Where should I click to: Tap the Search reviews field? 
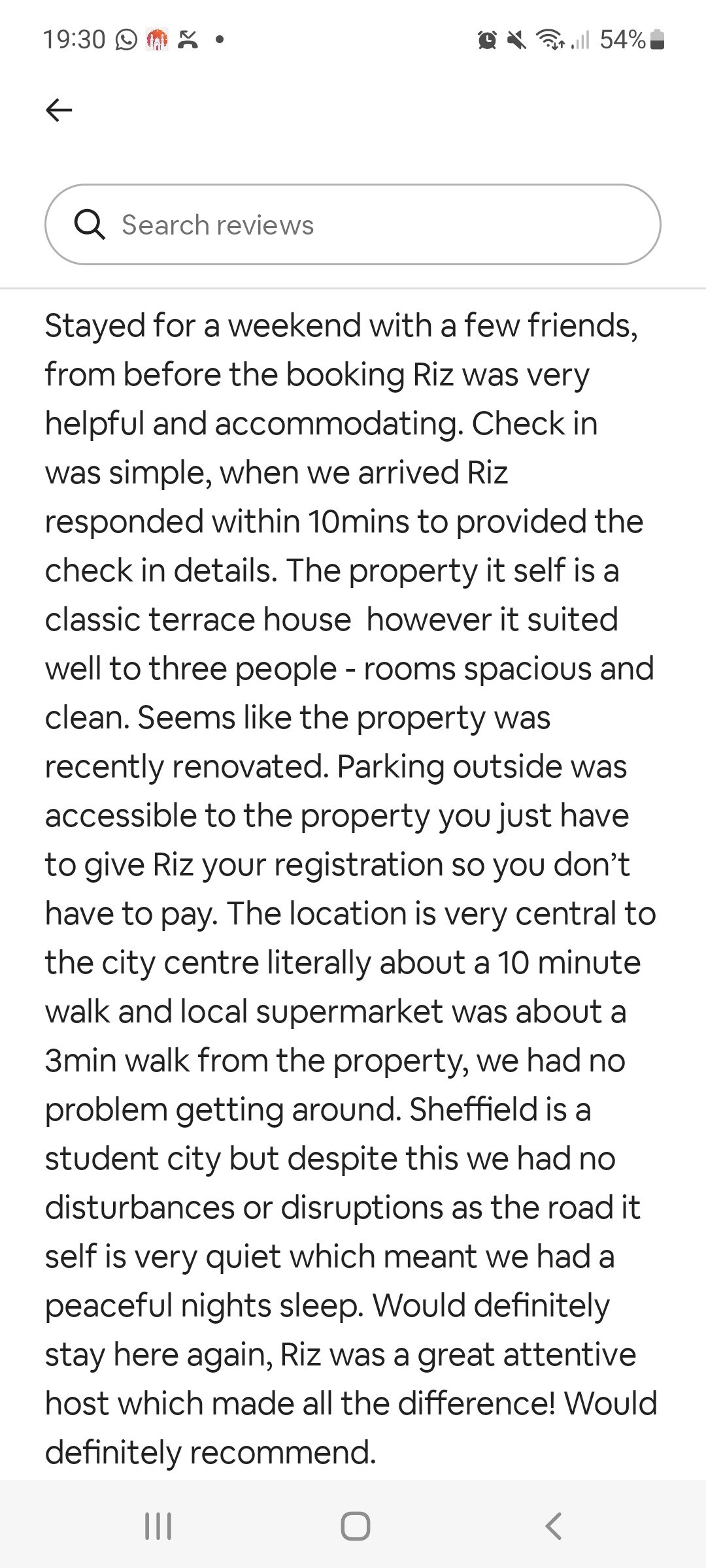(353, 224)
